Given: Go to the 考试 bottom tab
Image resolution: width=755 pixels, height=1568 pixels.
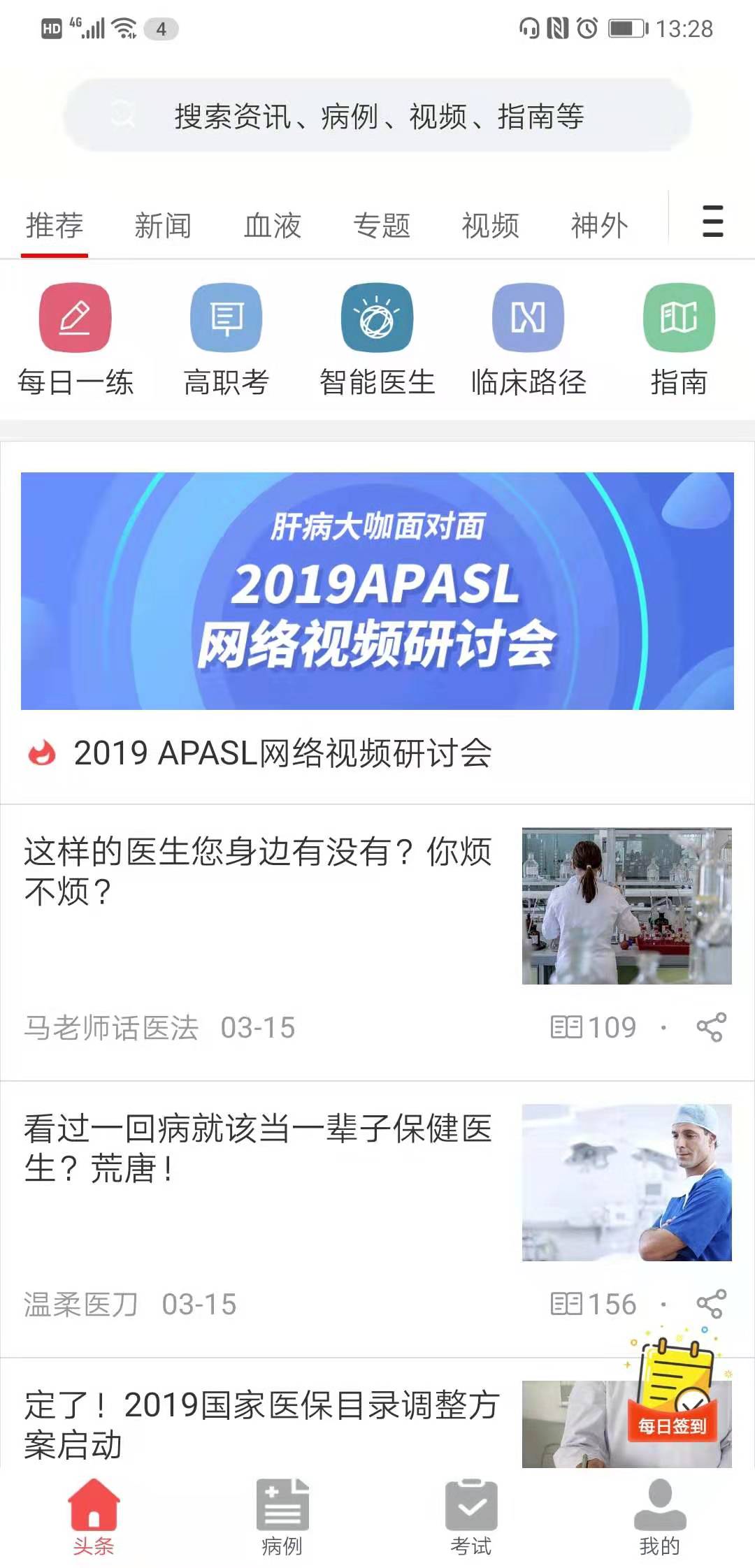Looking at the screenshot, I should coord(471,1516).
